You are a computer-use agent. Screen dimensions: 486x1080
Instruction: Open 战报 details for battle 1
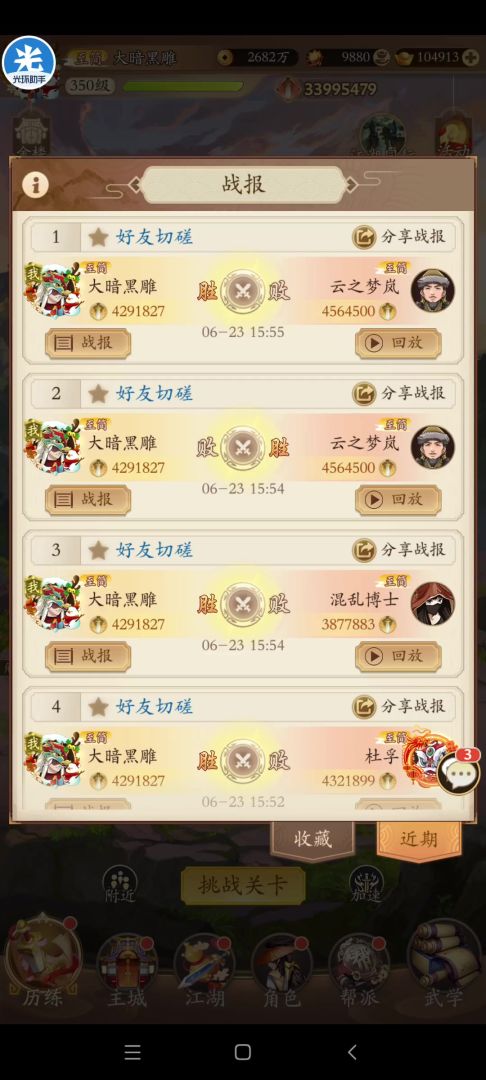point(87,343)
